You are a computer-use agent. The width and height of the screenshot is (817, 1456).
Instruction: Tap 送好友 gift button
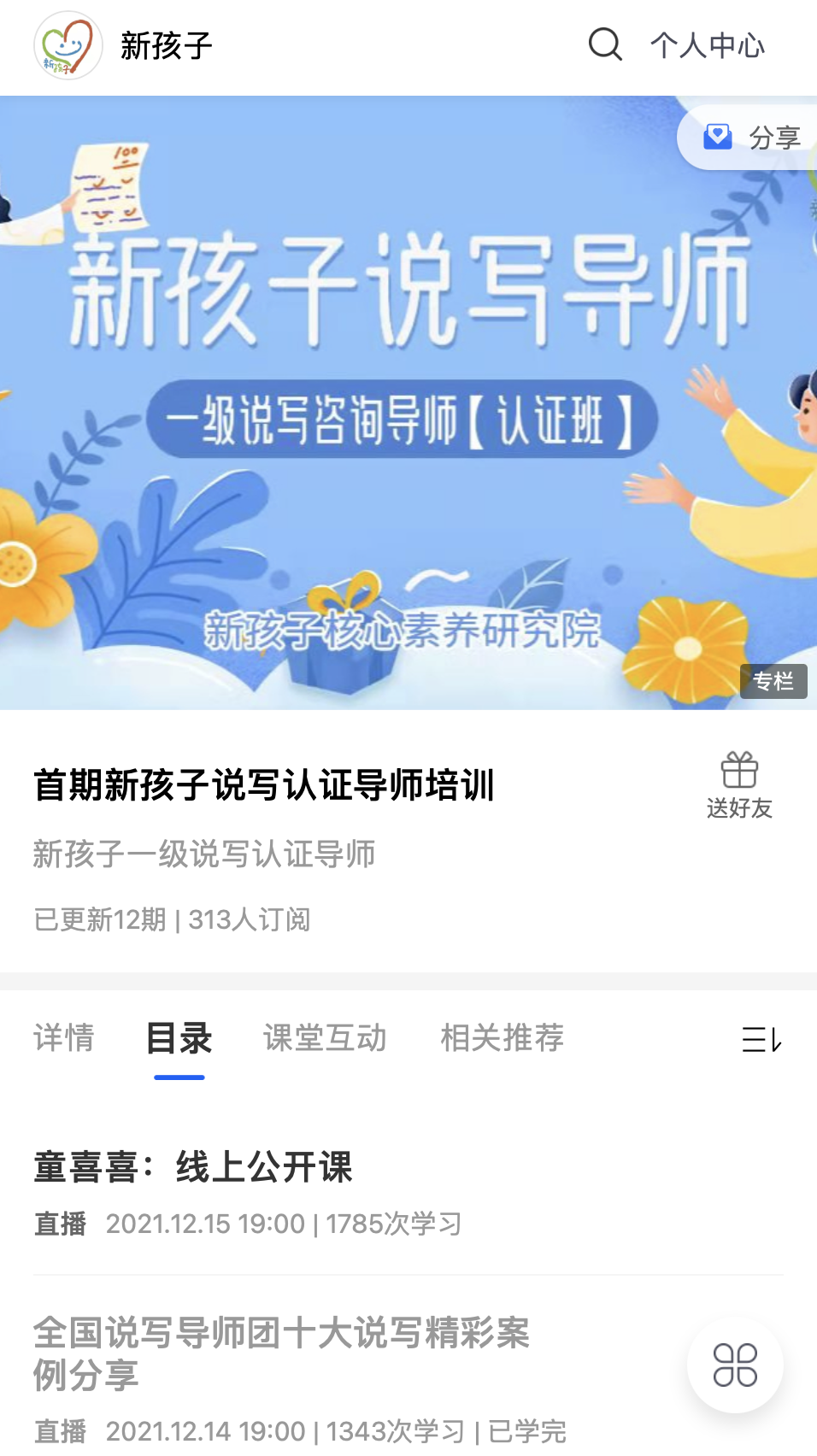[739, 785]
